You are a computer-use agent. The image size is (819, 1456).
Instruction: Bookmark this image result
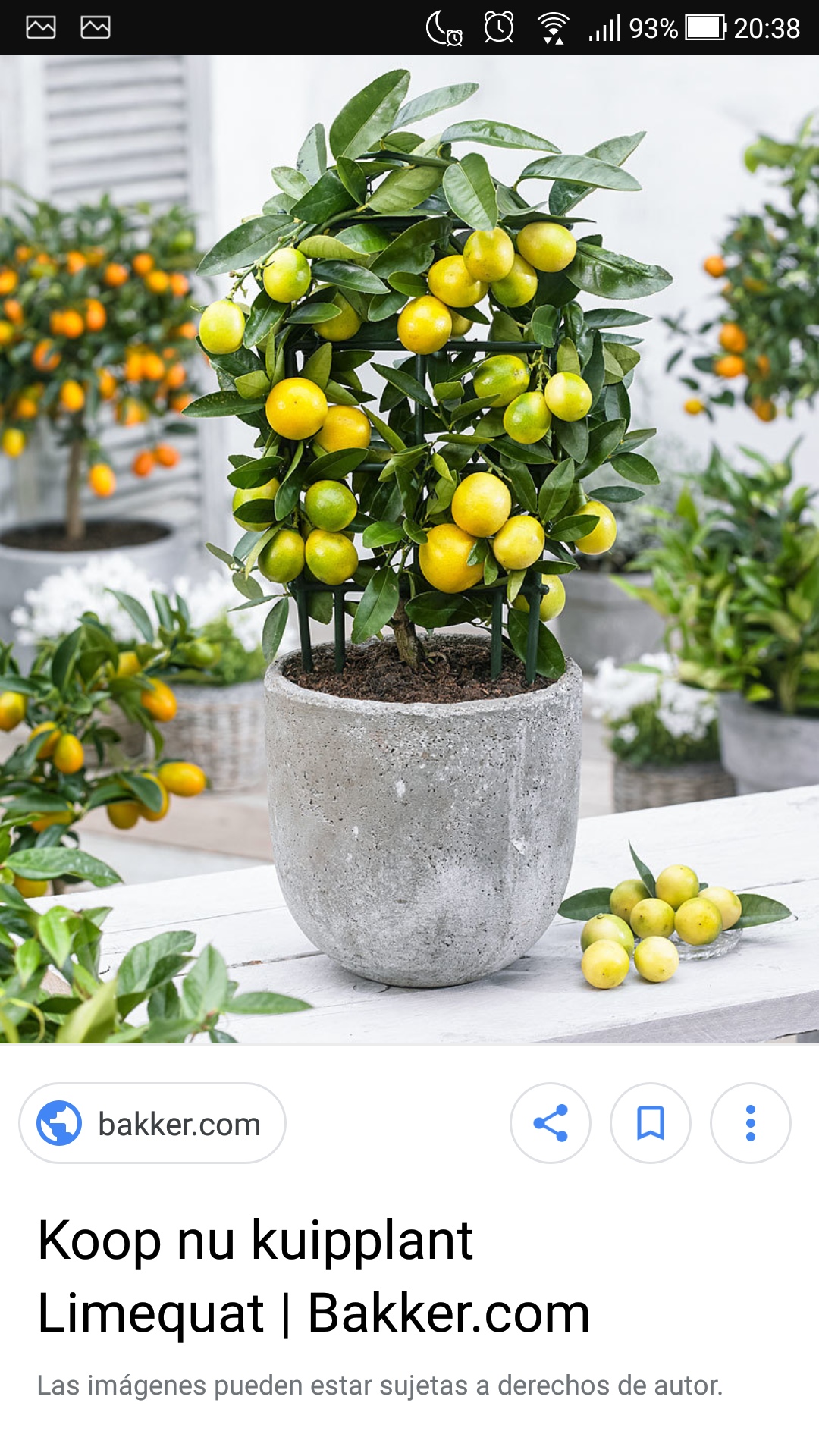651,1123
